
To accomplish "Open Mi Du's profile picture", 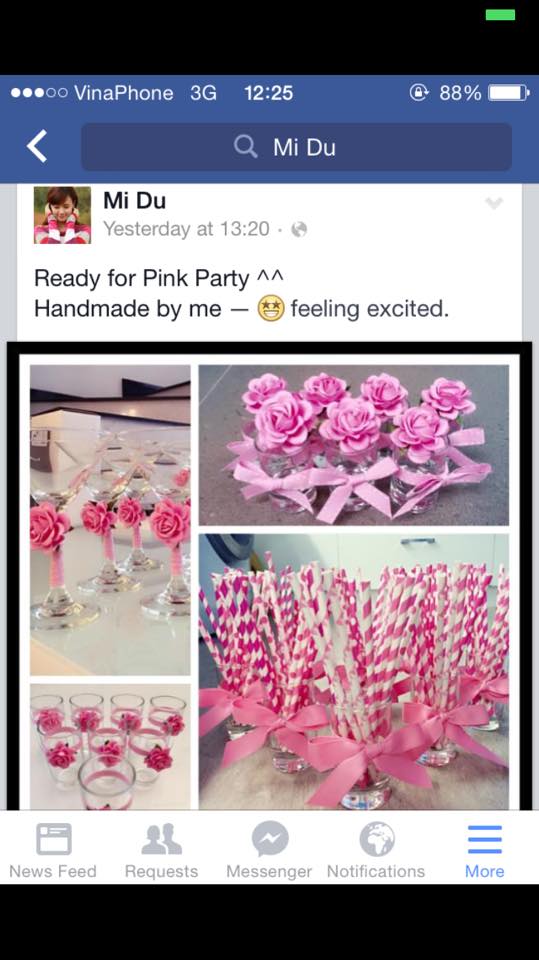I will 62,216.
